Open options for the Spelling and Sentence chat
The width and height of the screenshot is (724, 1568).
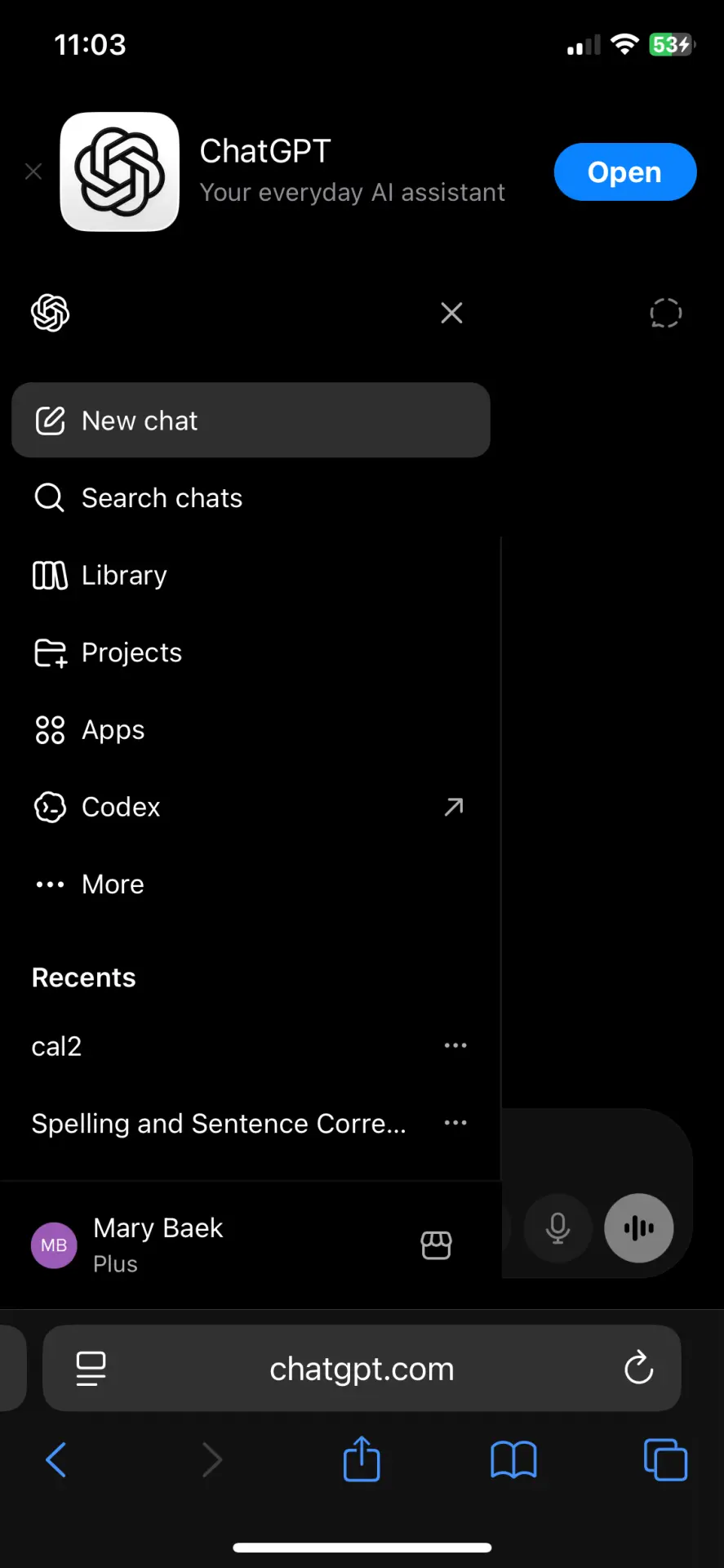tap(455, 1123)
